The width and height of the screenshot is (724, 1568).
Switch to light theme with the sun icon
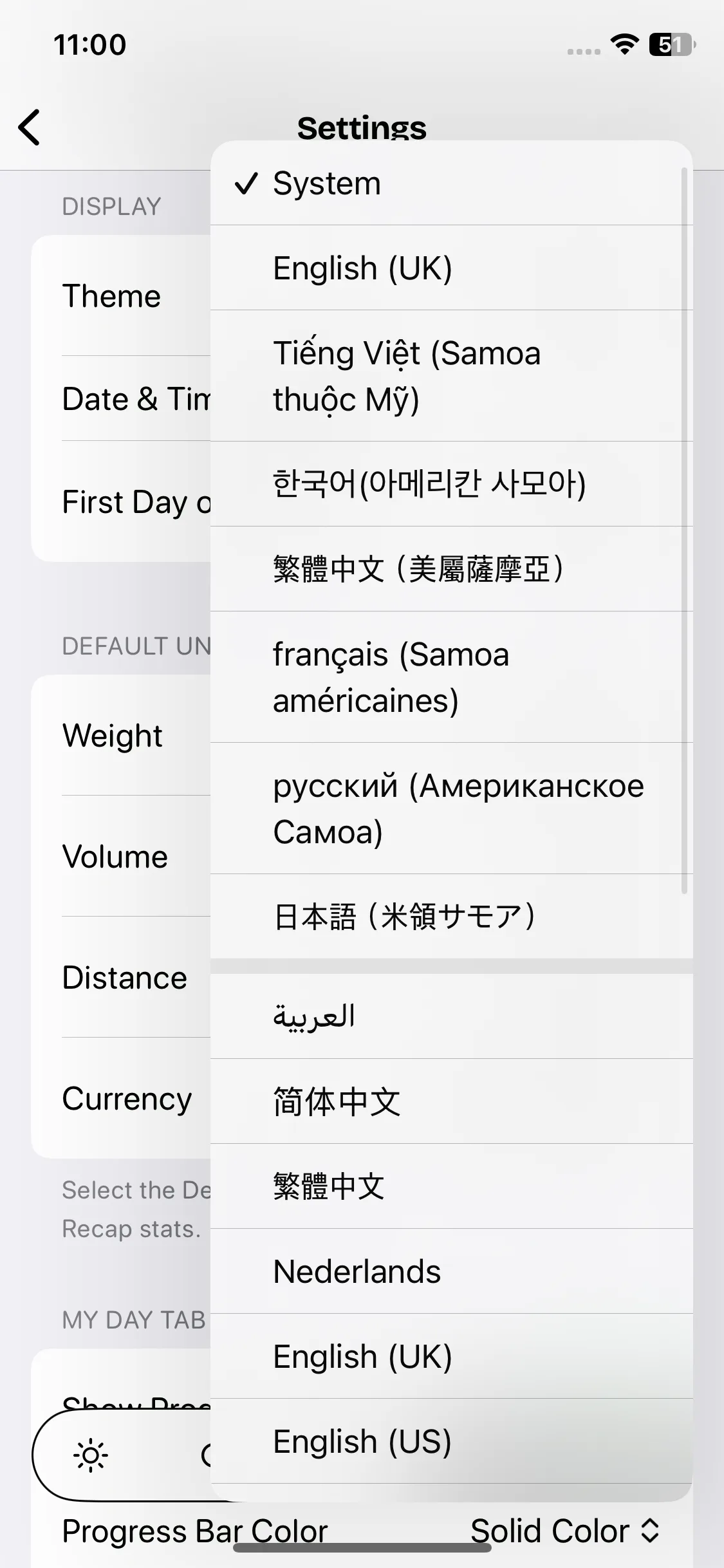[x=90, y=1455]
